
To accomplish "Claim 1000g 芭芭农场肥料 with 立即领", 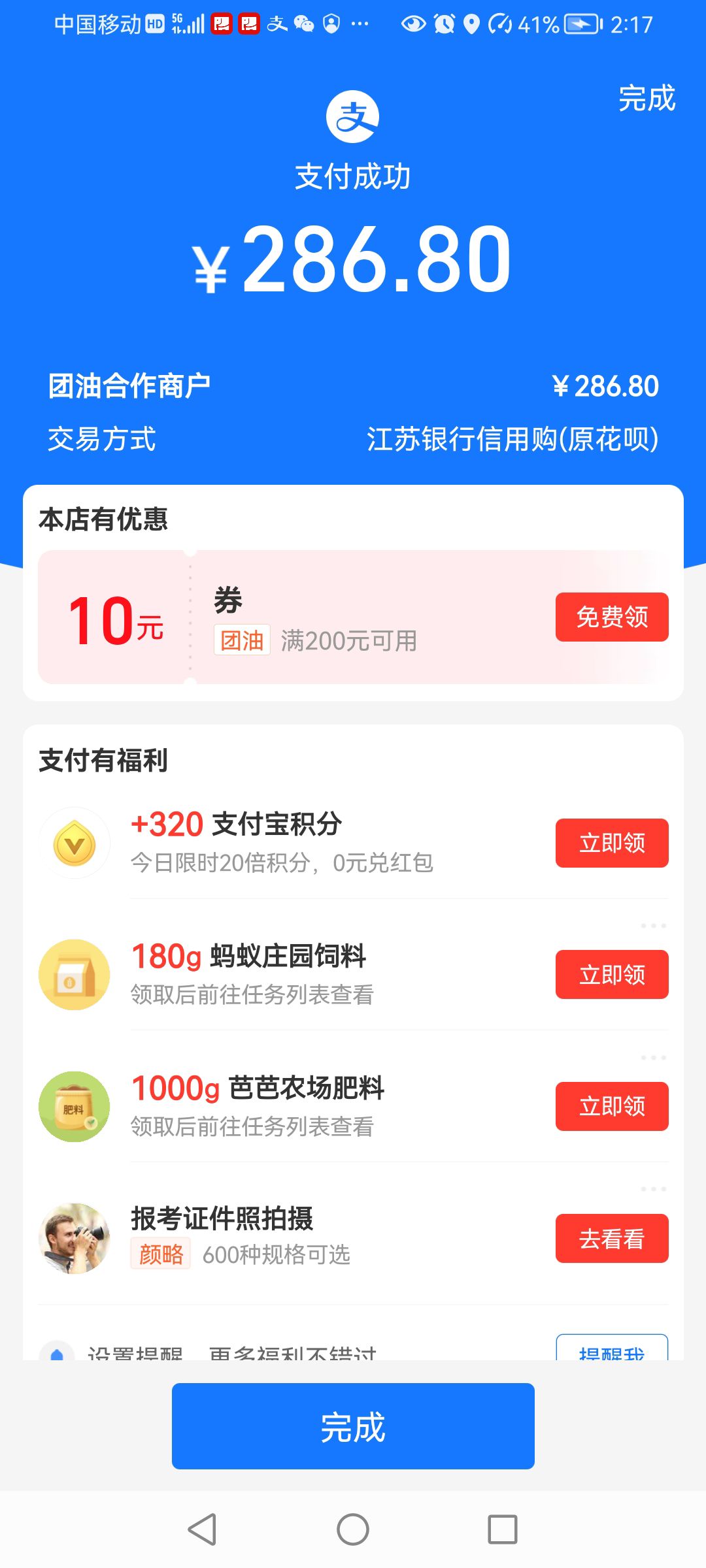I will pyautogui.click(x=612, y=1106).
